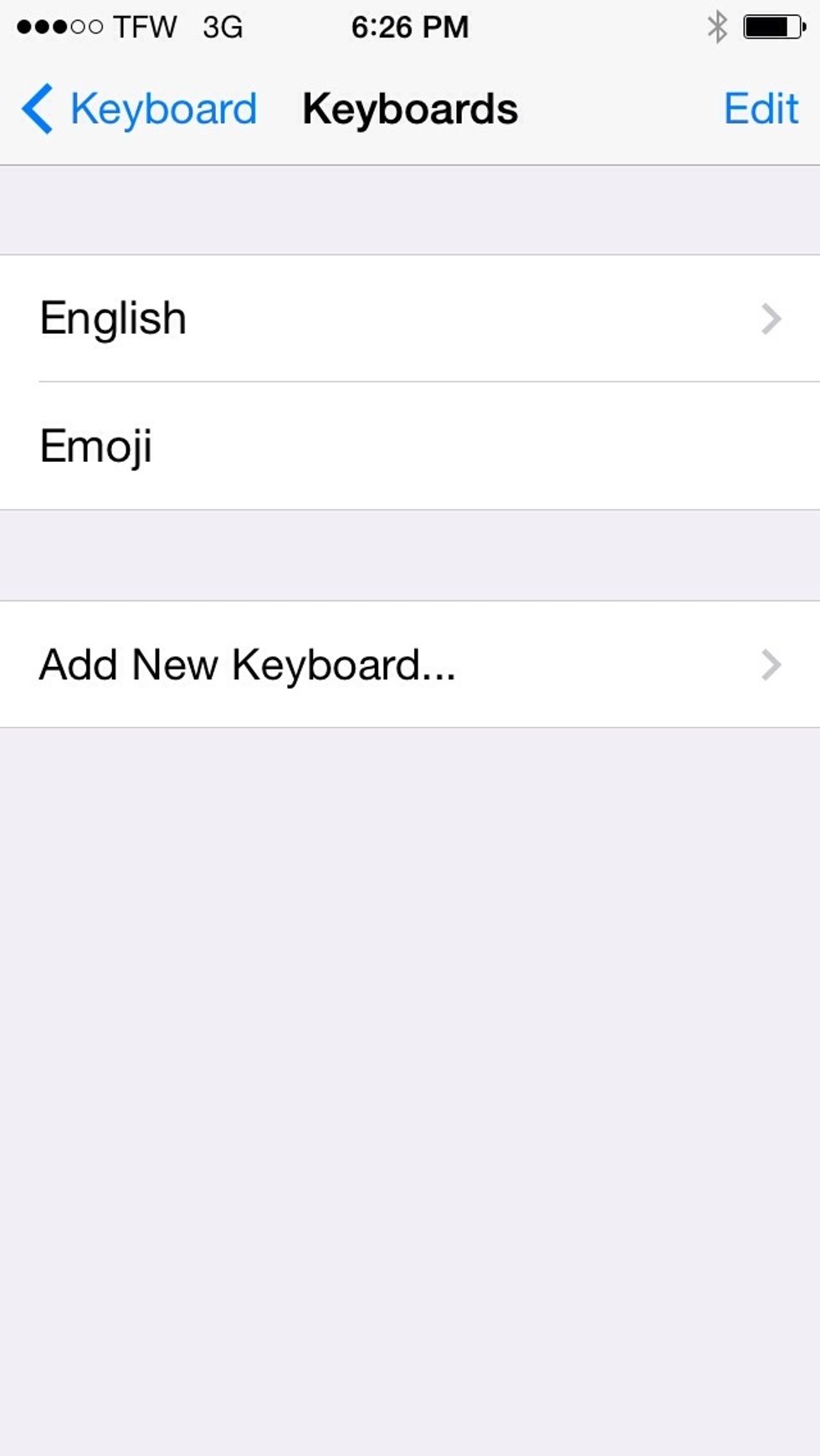This screenshot has width=820, height=1456.
Task: Tap the 3G network indicator
Action: (222, 26)
